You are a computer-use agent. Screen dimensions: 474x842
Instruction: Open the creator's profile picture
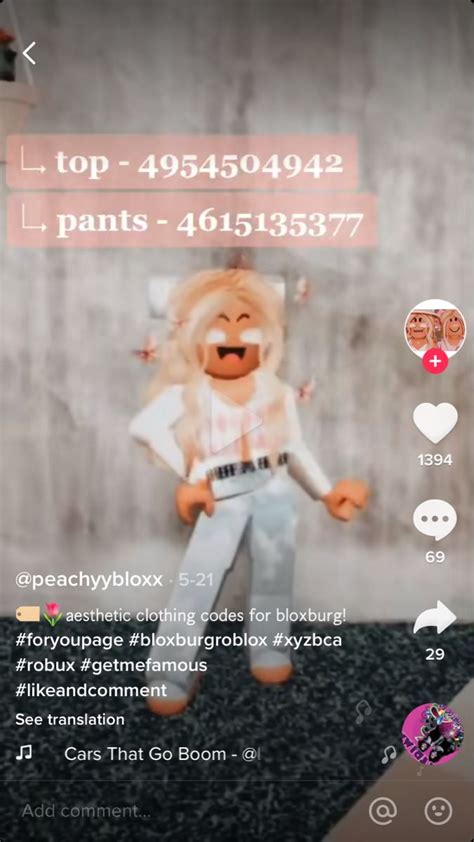(x=435, y=329)
